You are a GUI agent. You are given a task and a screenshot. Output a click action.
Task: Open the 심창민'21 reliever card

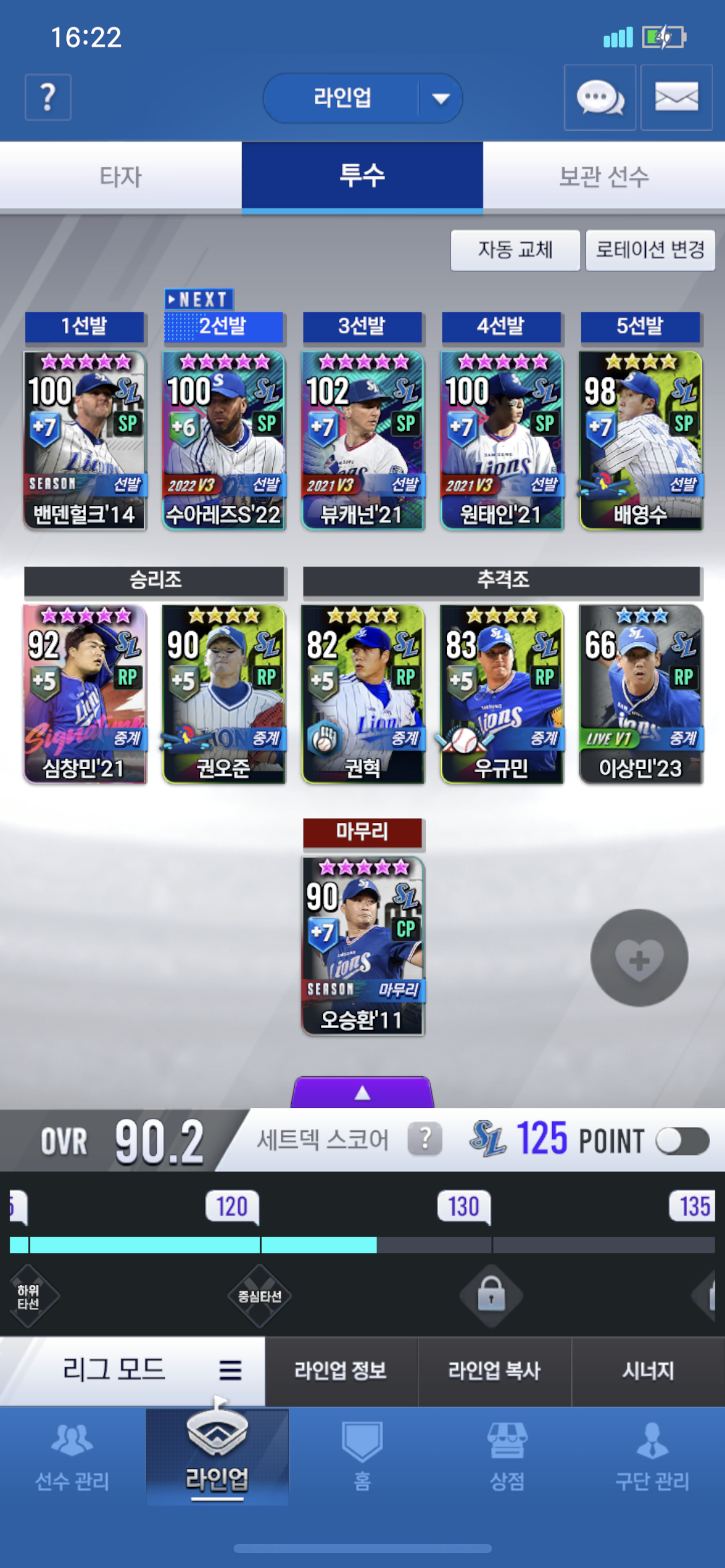pyautogui.click(x=85, y=694)
